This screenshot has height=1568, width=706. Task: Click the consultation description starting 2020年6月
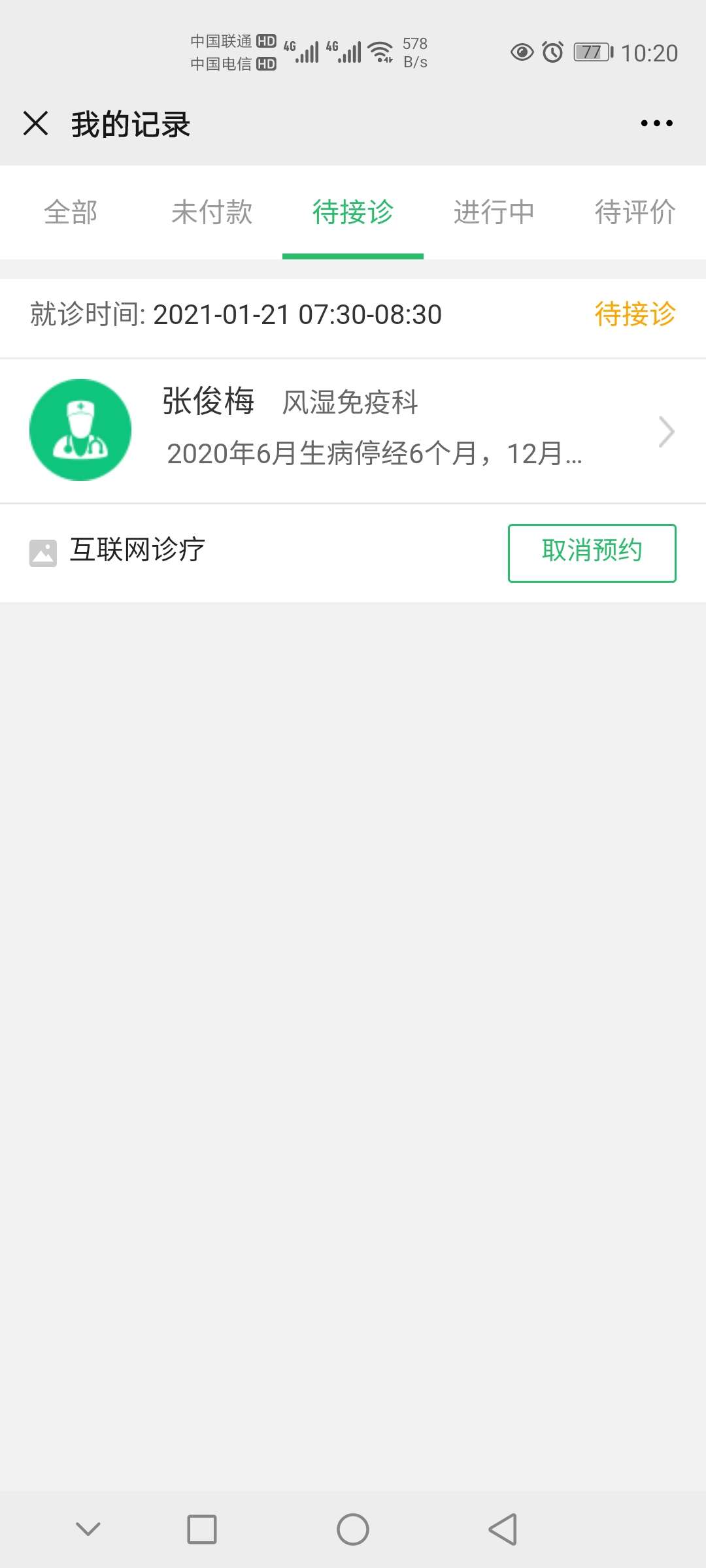(x=374, y=454)
